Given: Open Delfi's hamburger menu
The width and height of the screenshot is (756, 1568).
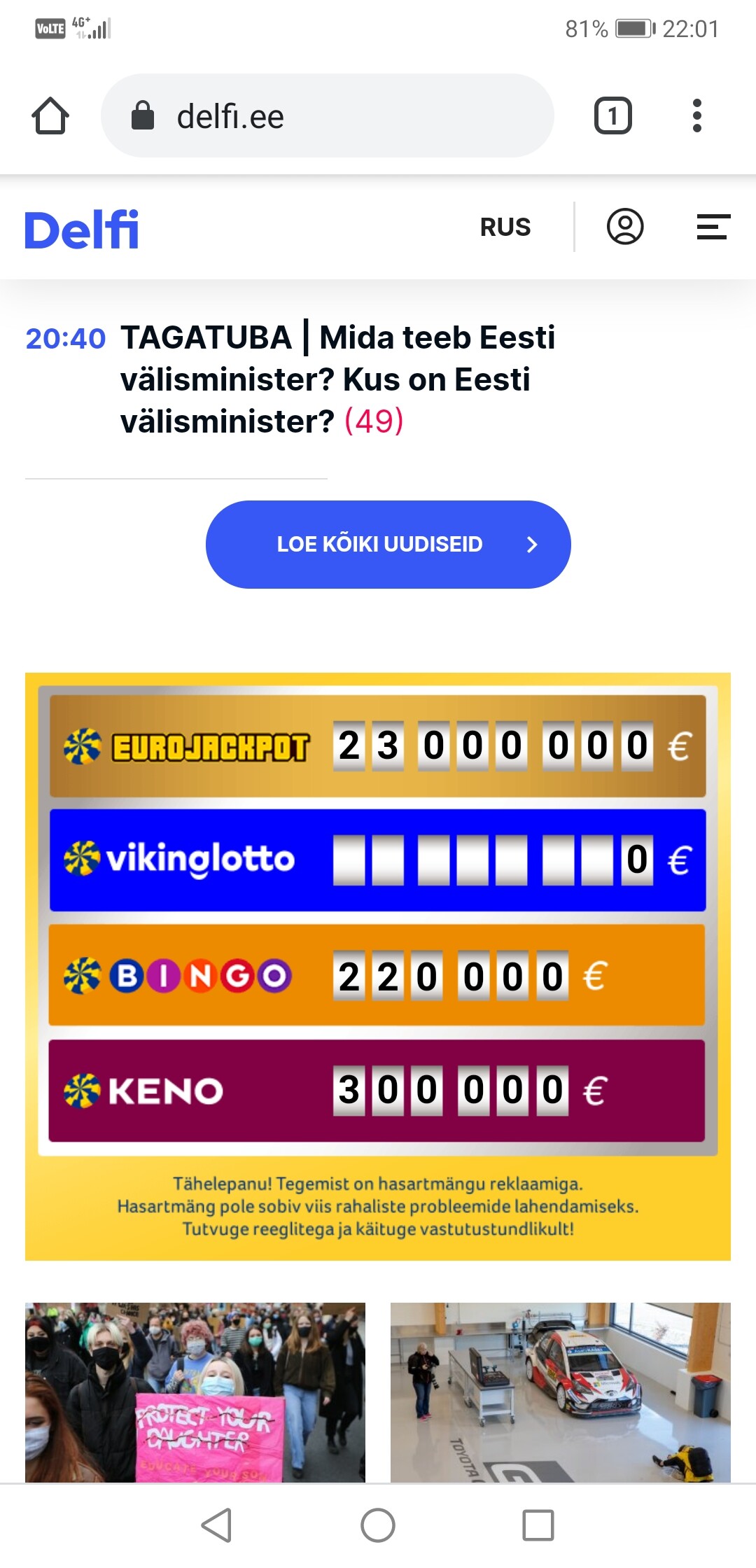Looking at the screenshot, I should [713, 227].
